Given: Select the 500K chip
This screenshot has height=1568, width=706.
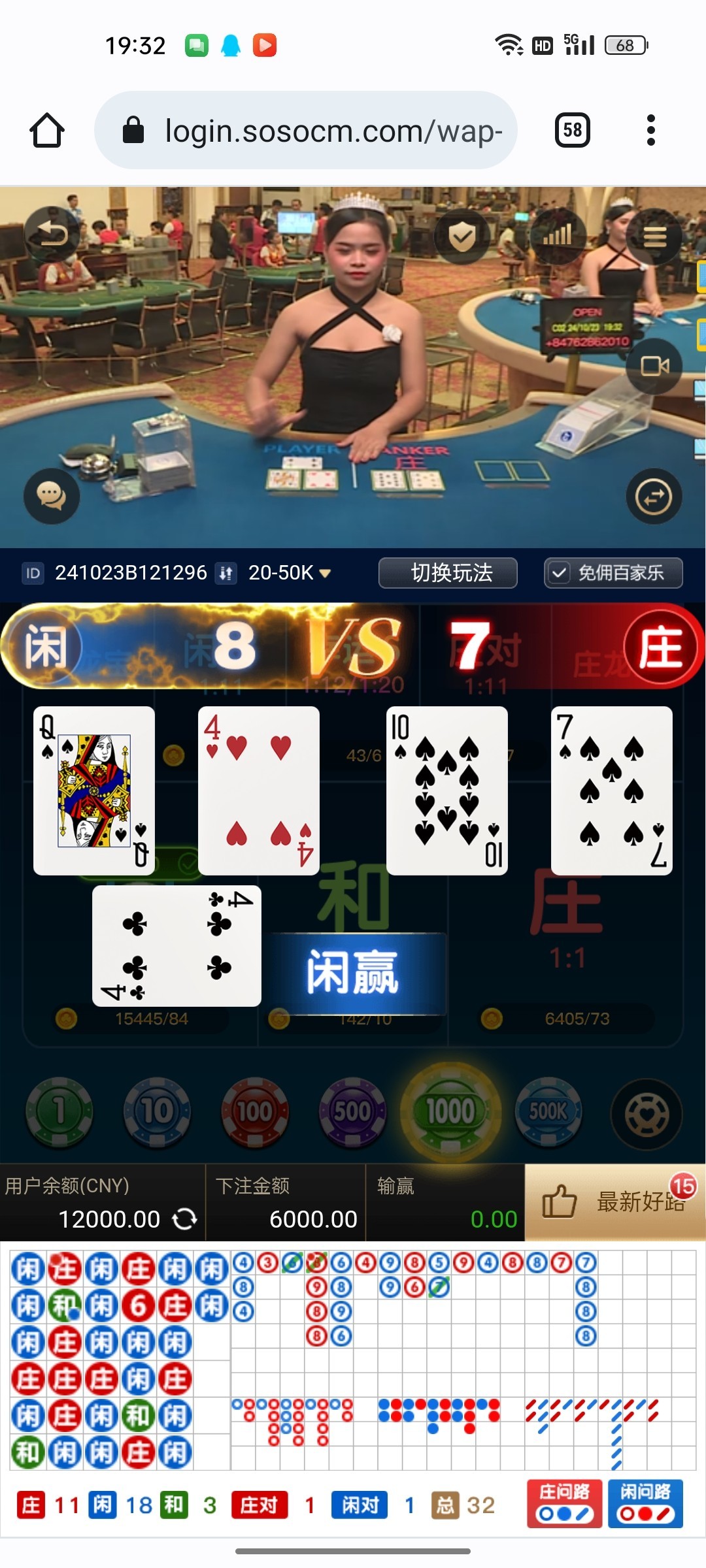Looking at the screenshot, I should pos(548,1111).
